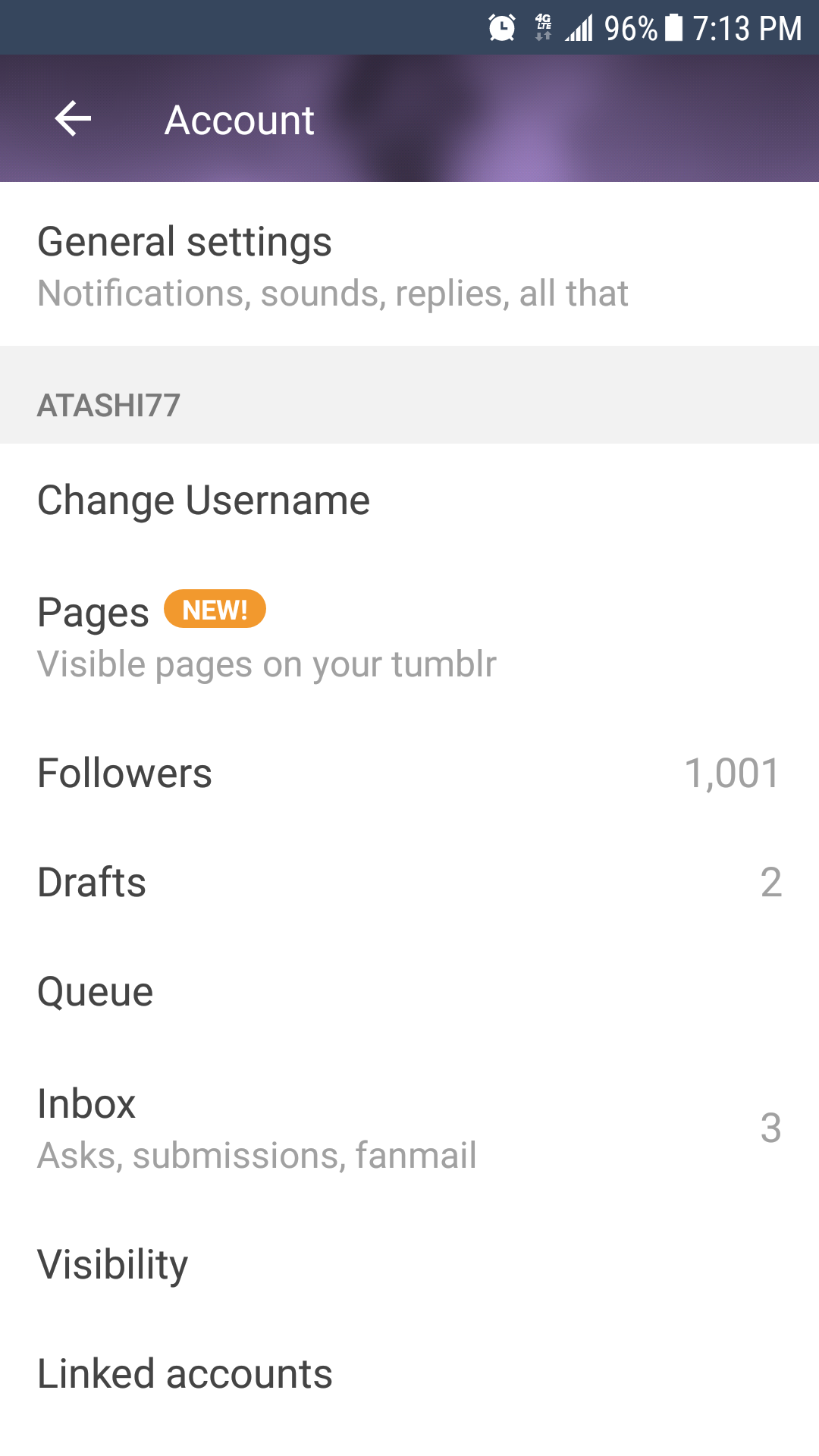Open the Pages settings row
The height and width of the screenshot is (1456, 819).
(x=409, y=637)
